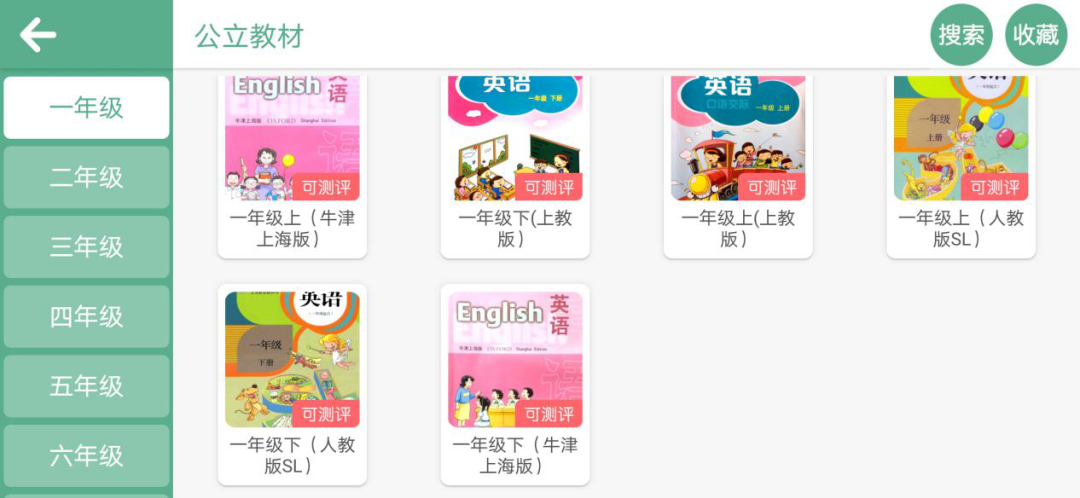This screenshot has height=498, width=1080.
Task: Choose the 四年级 tab
Action: tap(86, 317)
